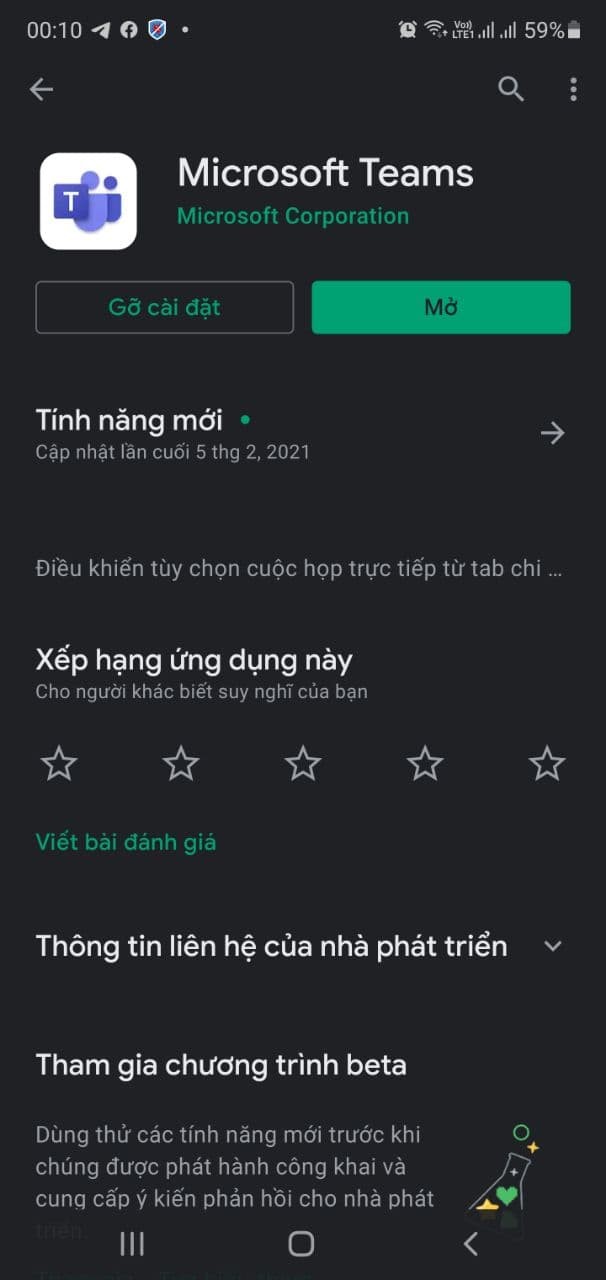606x1280 pixels.
Task: Rate the app two stars
Action: point(181,765)
